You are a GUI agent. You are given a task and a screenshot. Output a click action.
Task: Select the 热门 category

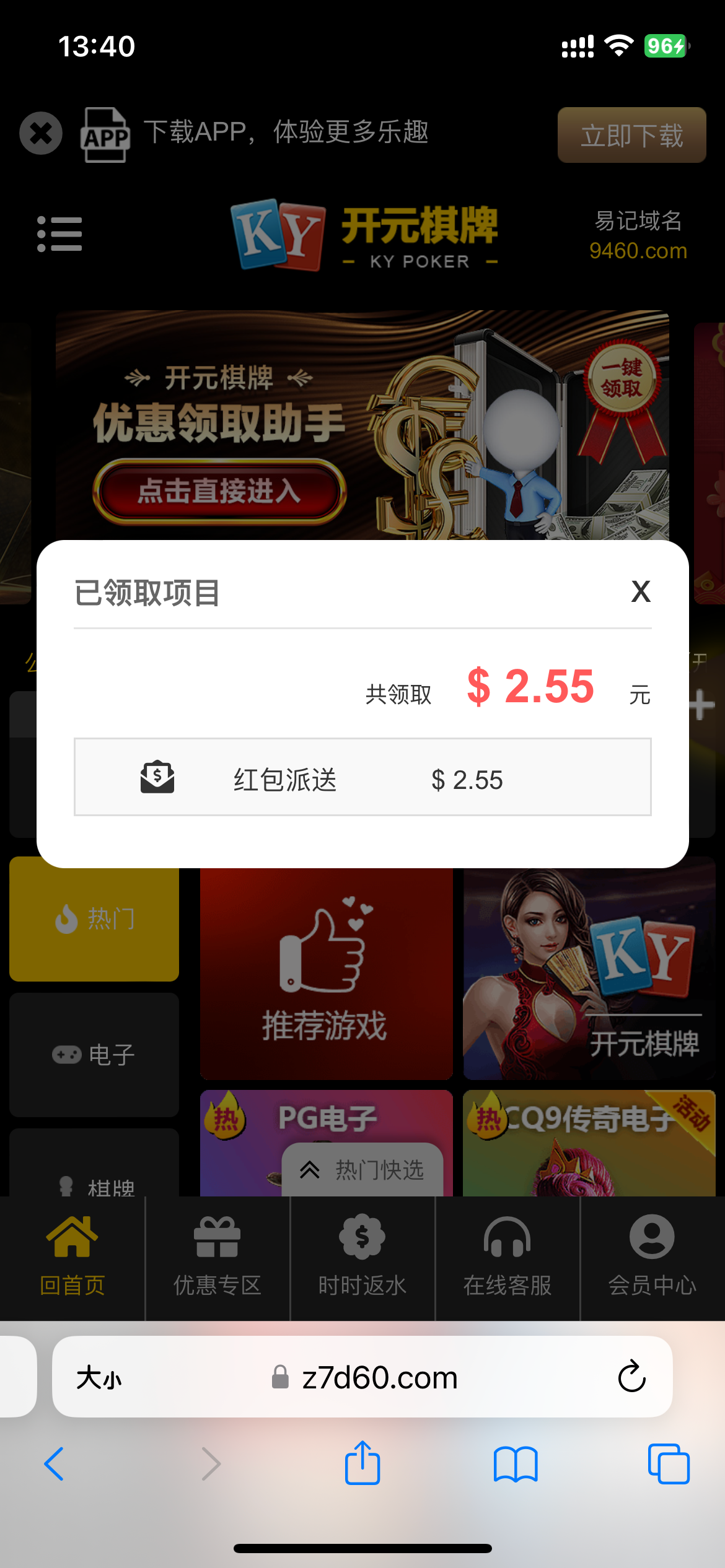click(94, 919)
